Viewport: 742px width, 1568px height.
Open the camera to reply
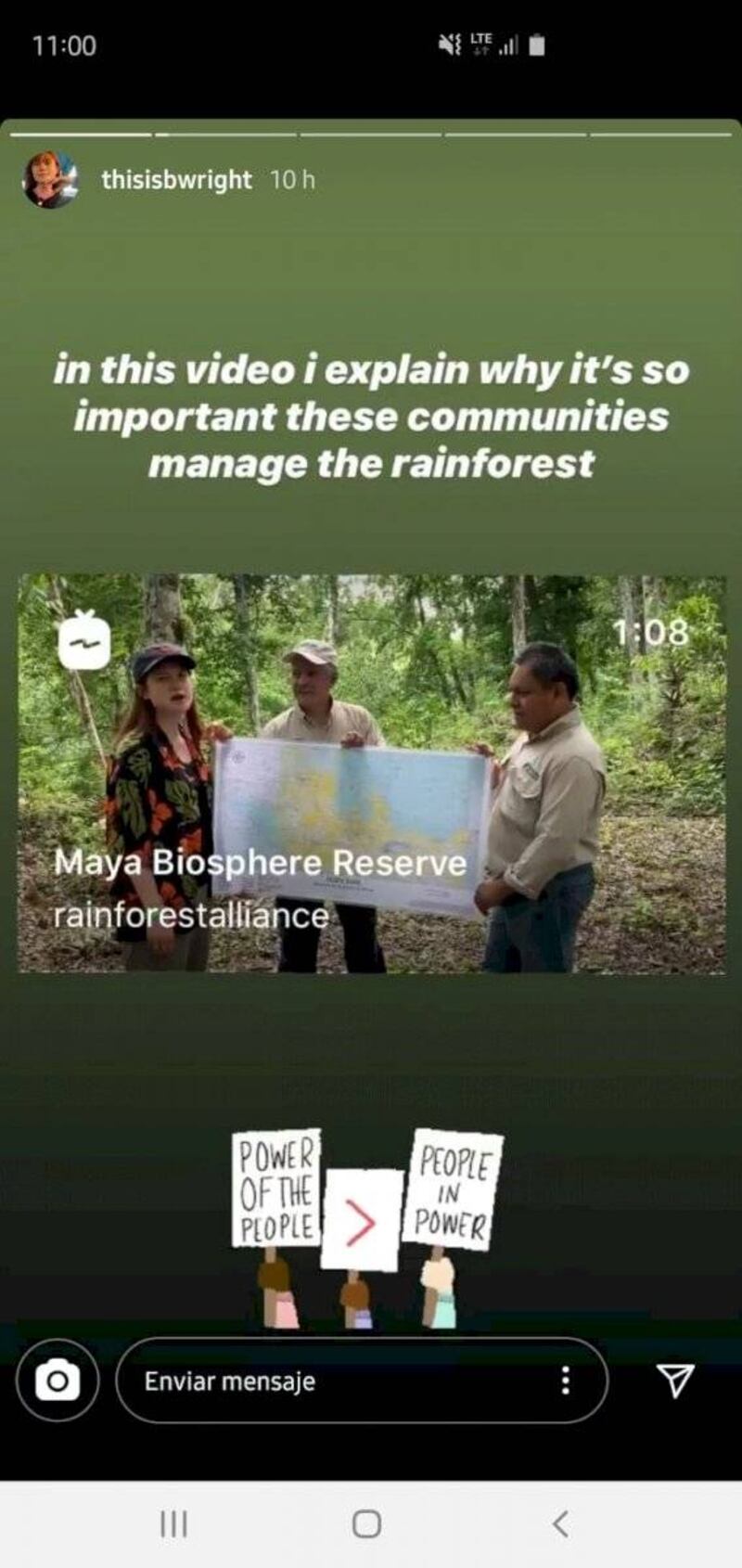[x=58, y=1381]
